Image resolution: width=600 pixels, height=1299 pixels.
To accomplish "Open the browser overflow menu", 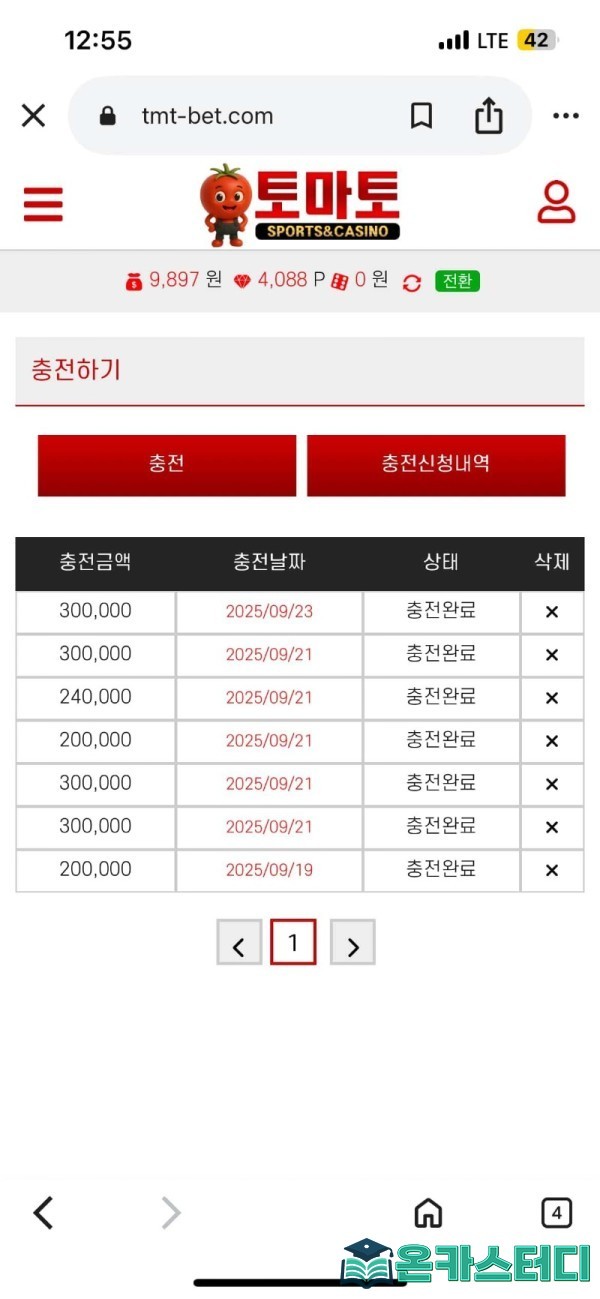I will point(566,116).
